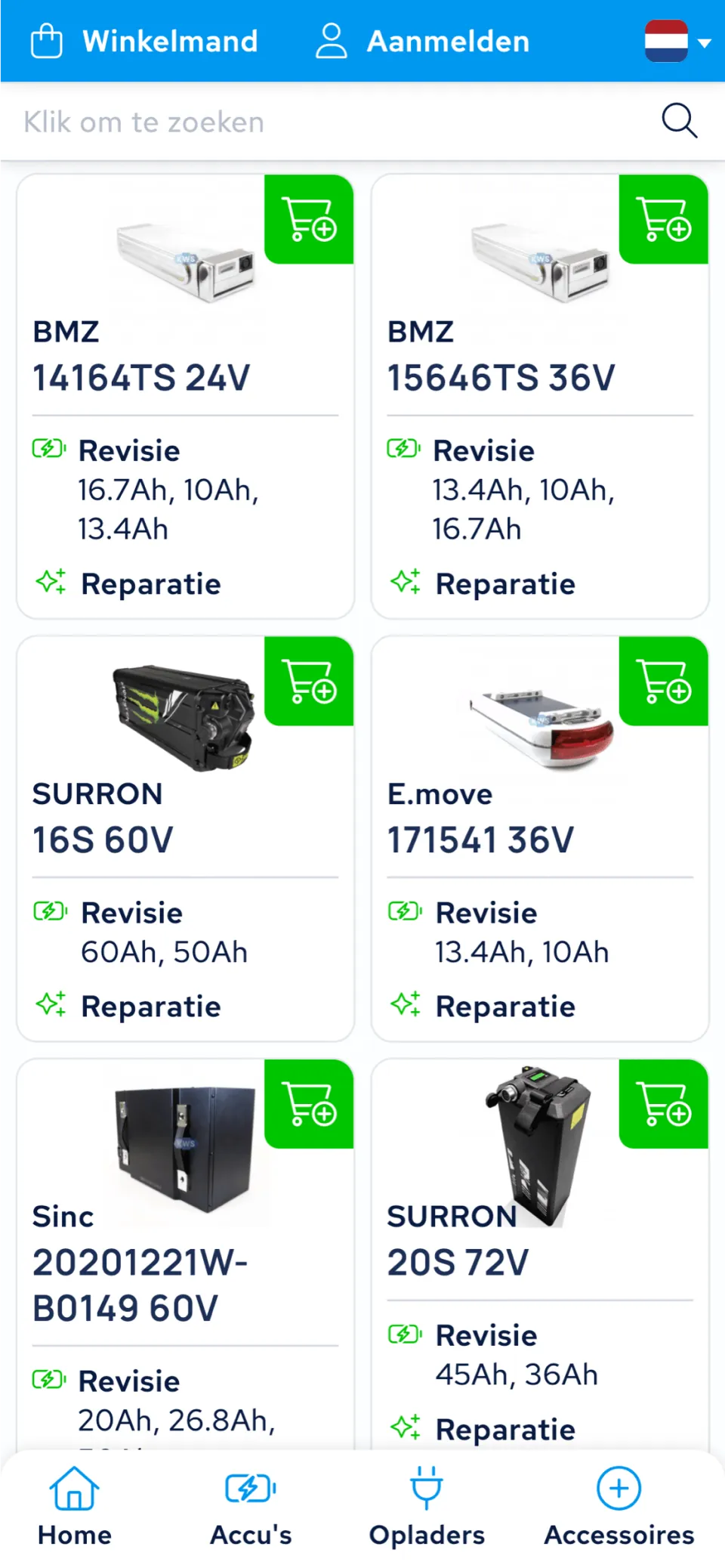Open the BMZ 14164TS 24V product card
The height and width of the screenshot is (1568, 725).
pos(141,355)
